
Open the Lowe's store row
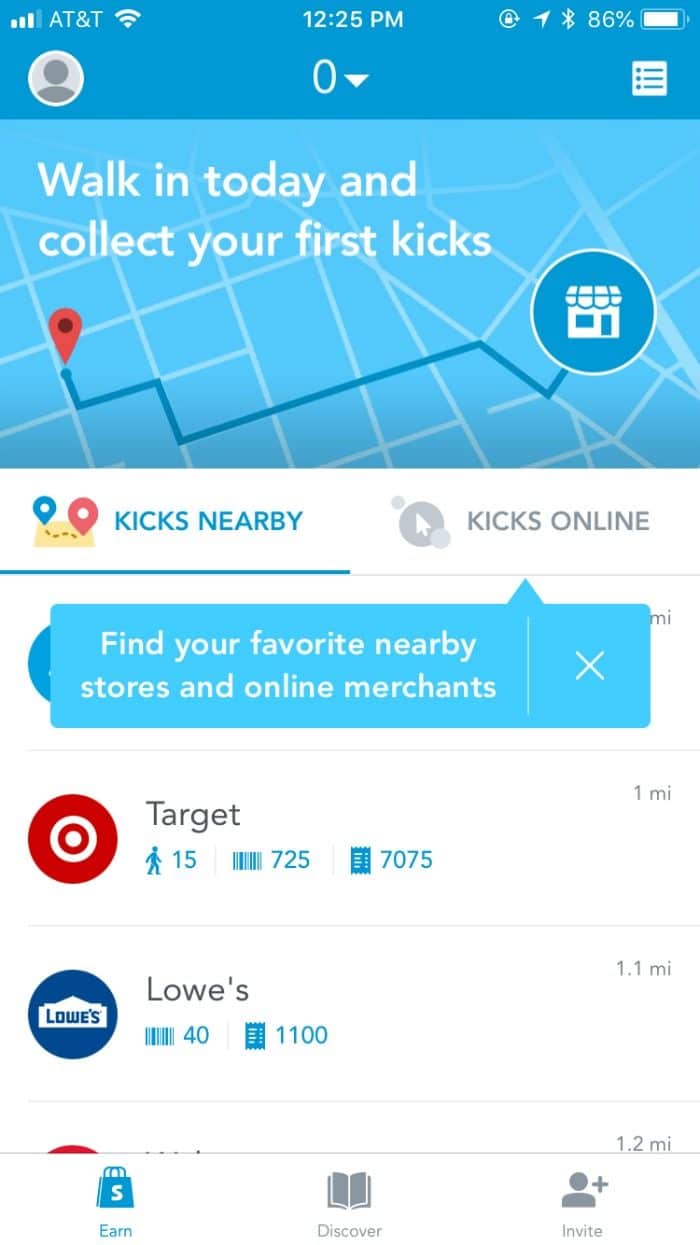[350, 1014]
